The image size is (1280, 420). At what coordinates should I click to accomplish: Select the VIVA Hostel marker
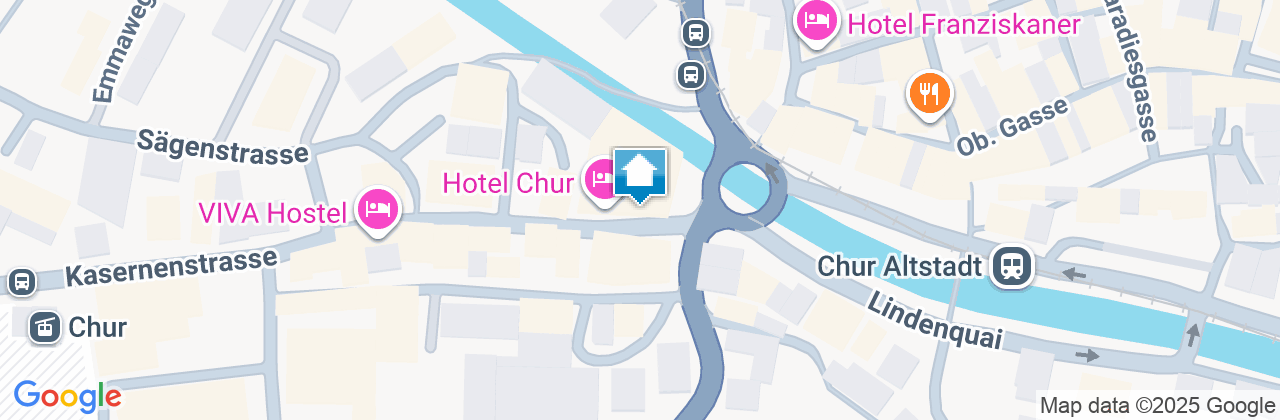coord(379,209)
